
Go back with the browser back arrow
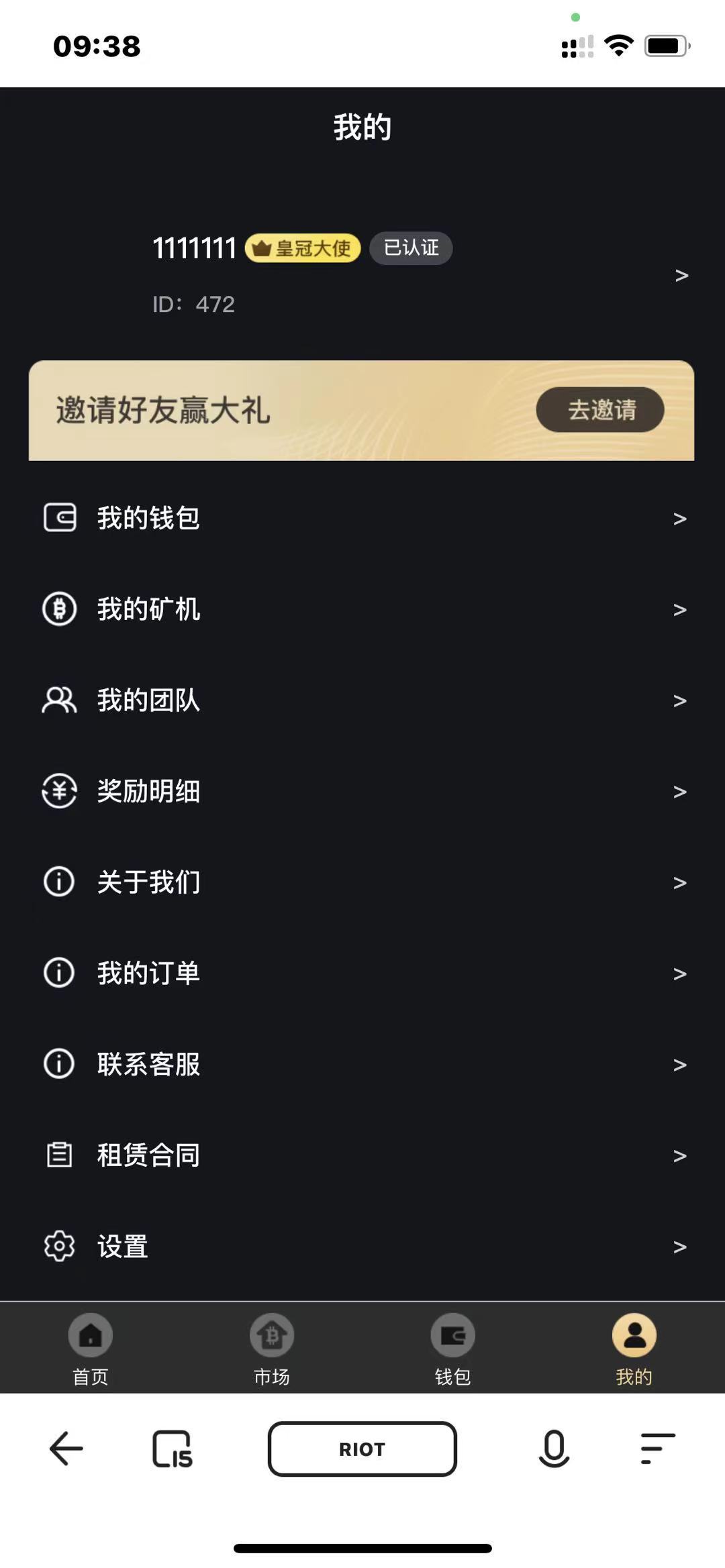click(66, 1449)
